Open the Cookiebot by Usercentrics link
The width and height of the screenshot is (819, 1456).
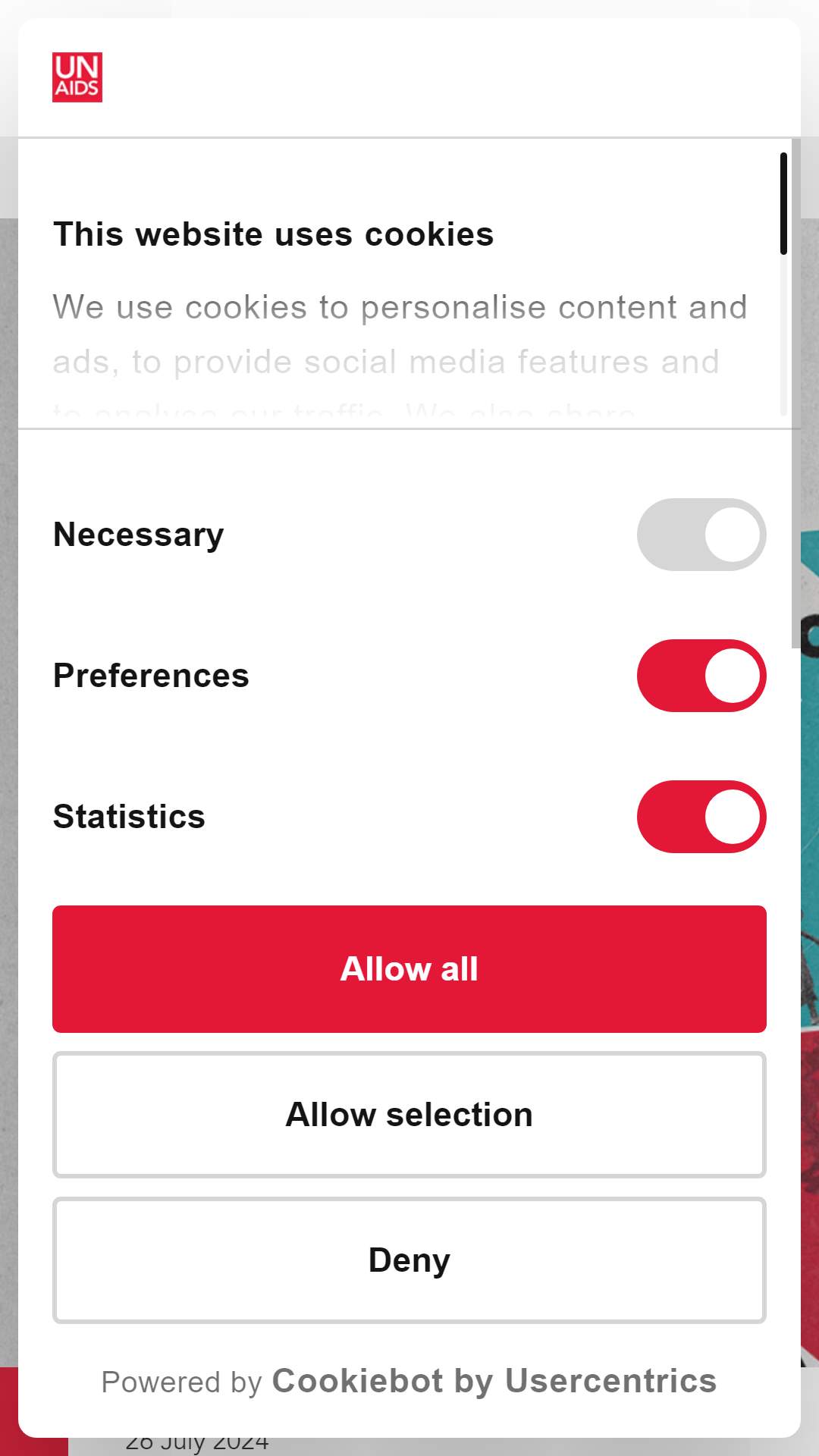pyautogui.click(x=494, y=1381)
